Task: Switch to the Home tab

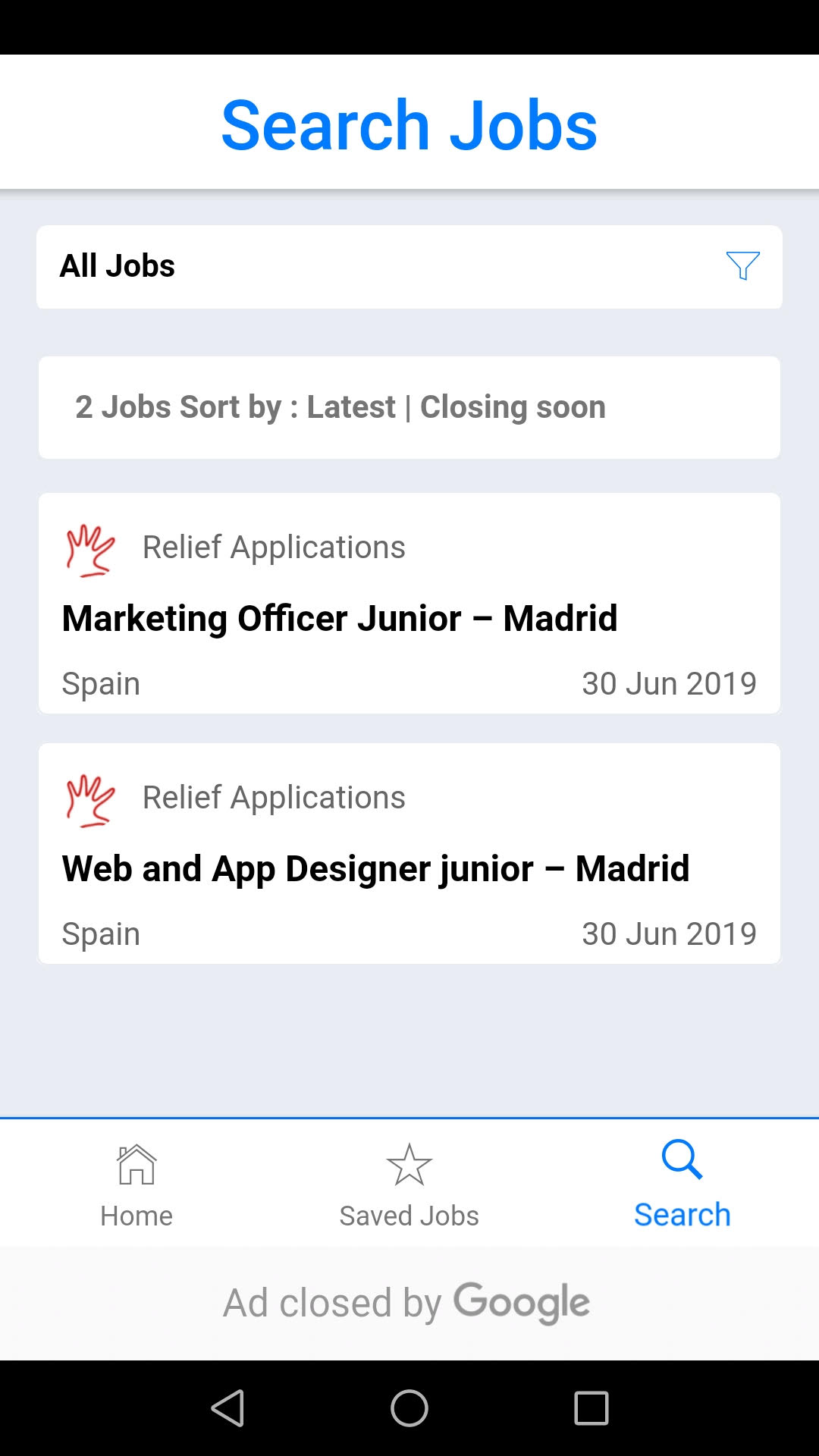Action: pyautogui.click(x=136, y=1185)
